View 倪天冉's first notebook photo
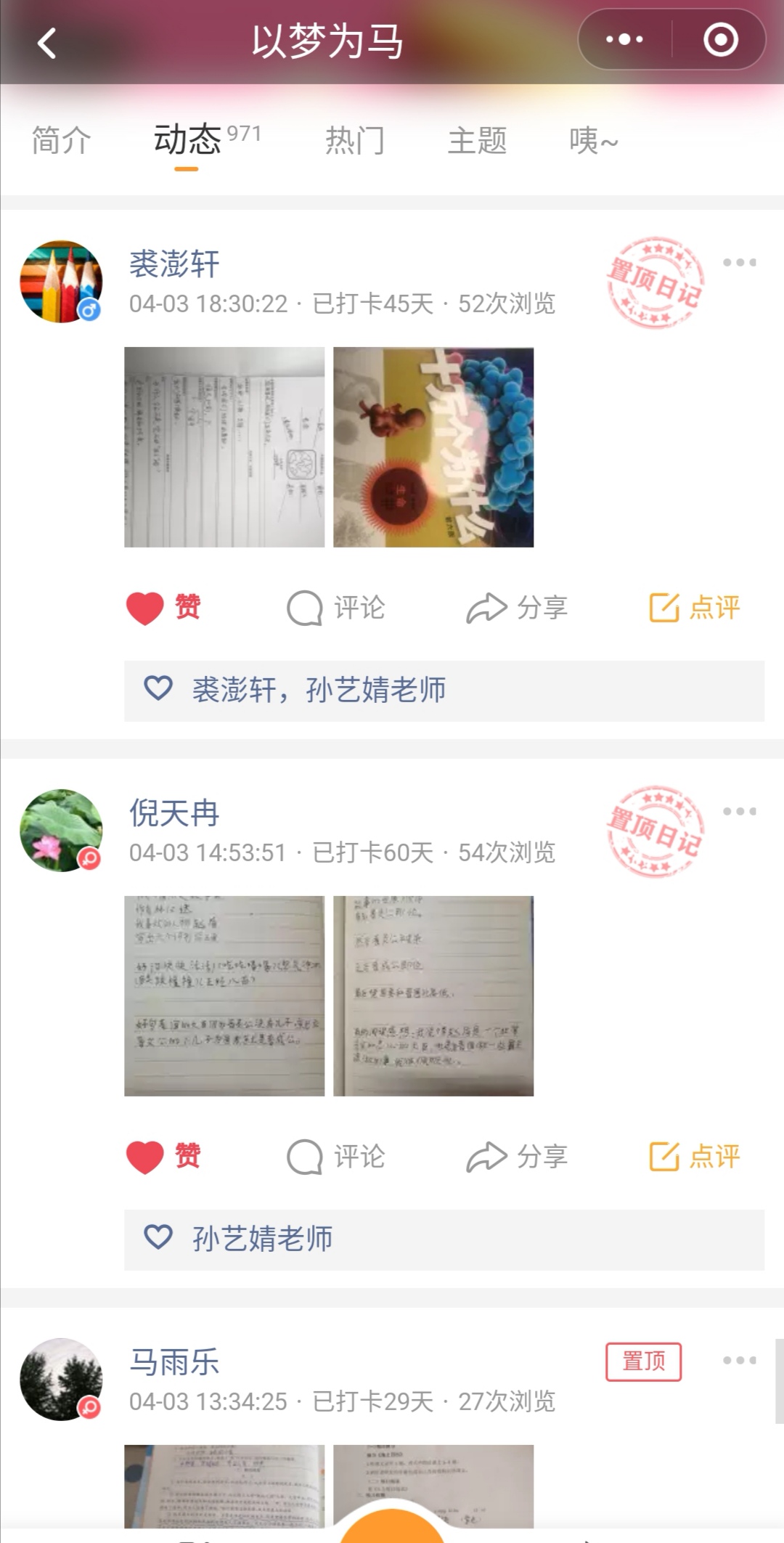 tap(224, 996)
